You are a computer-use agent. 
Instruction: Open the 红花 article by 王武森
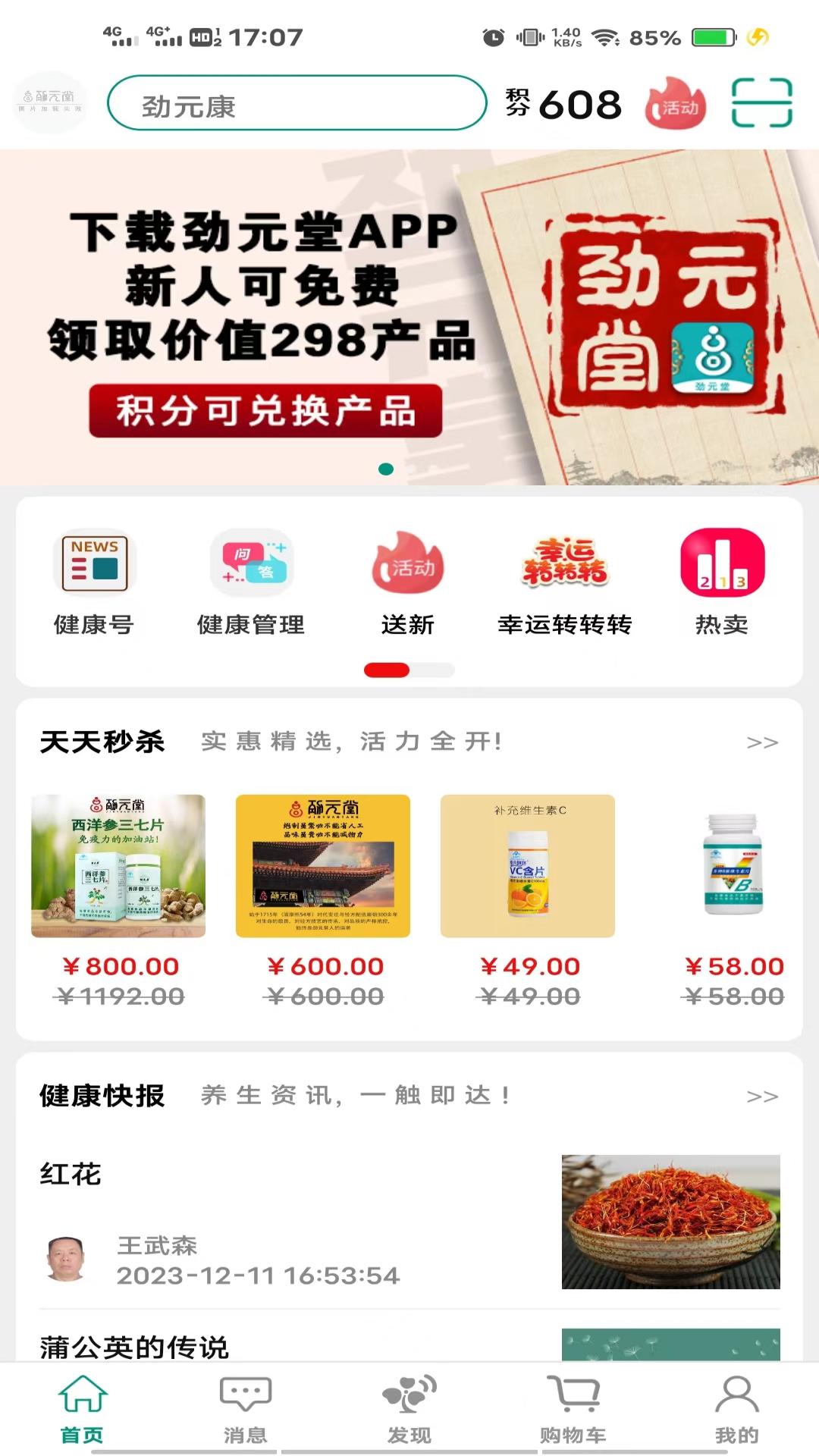point(409,1222)
